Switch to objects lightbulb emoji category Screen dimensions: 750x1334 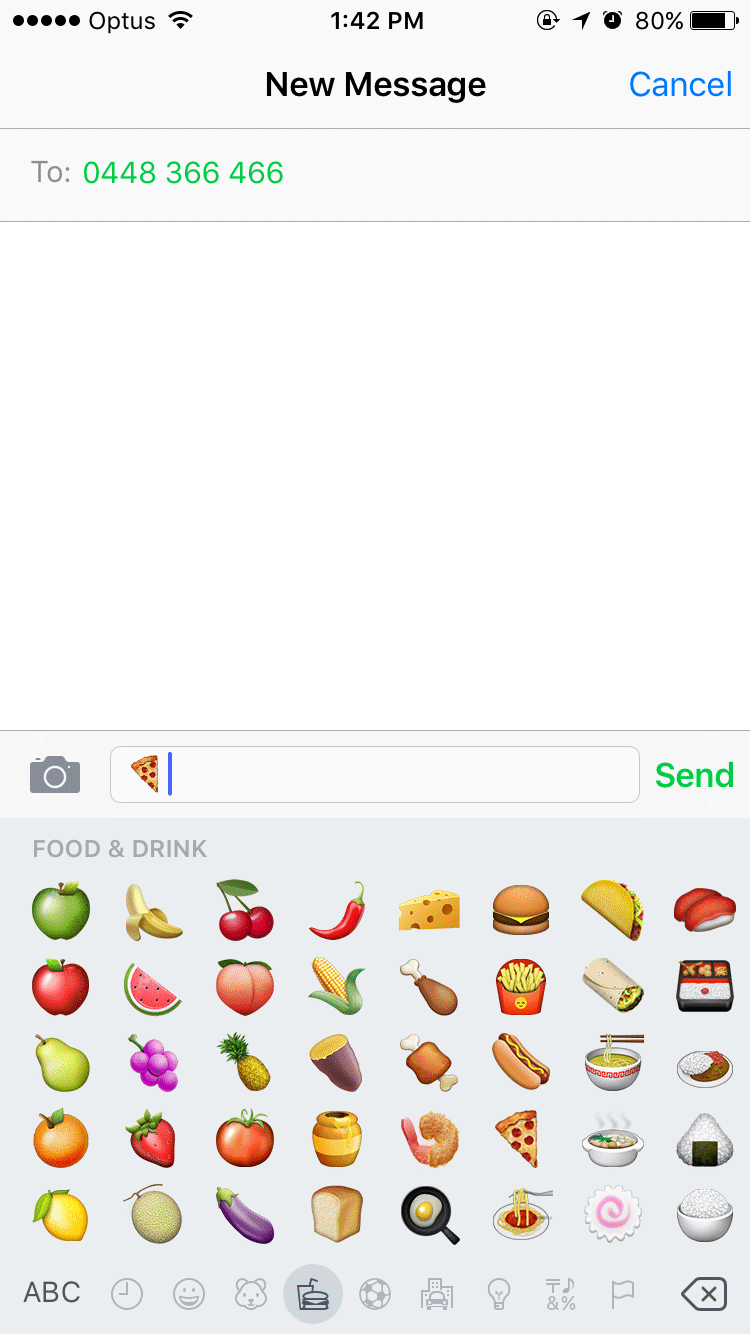(499, 1294)
